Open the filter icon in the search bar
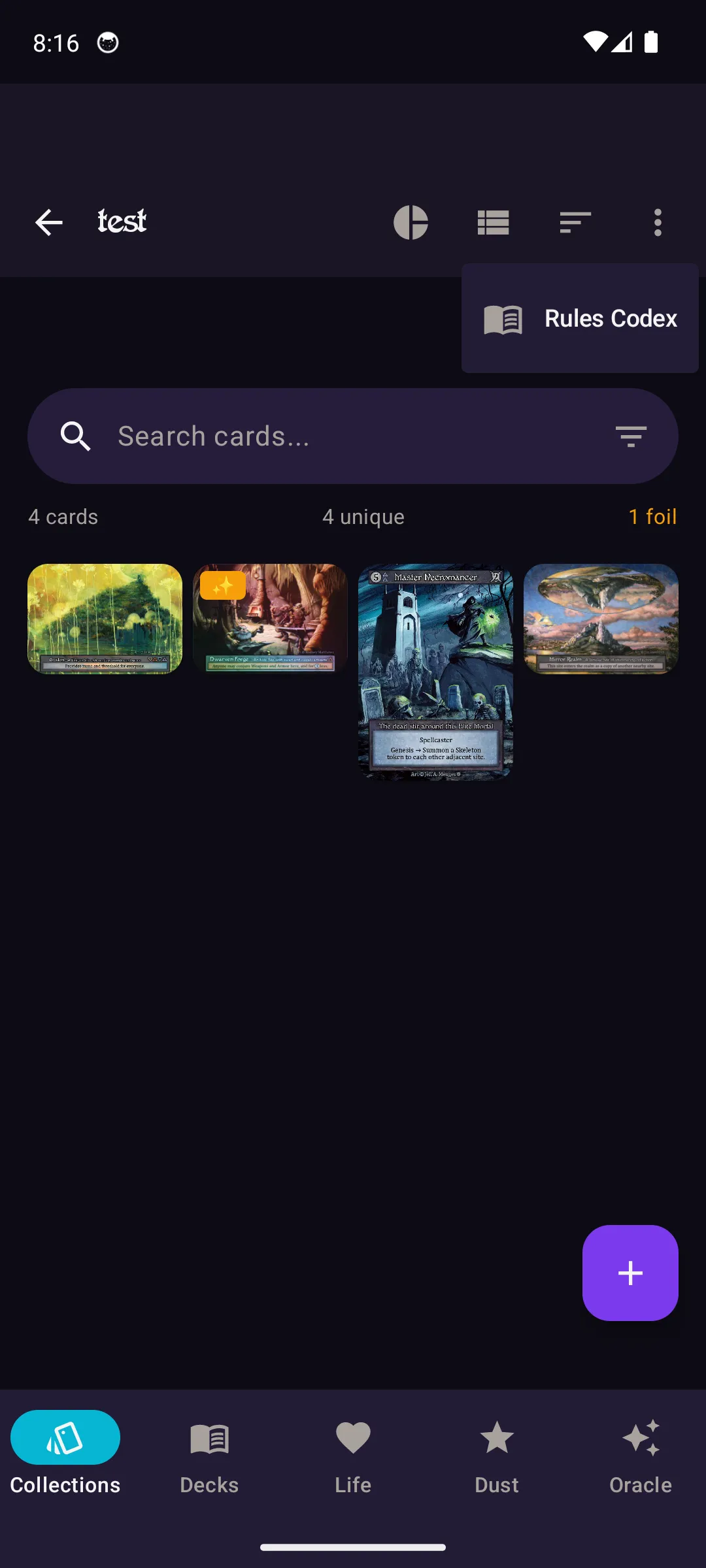The height and width of the screenshot is (1568, 706). pyautogui.click(x=631, y=436)
